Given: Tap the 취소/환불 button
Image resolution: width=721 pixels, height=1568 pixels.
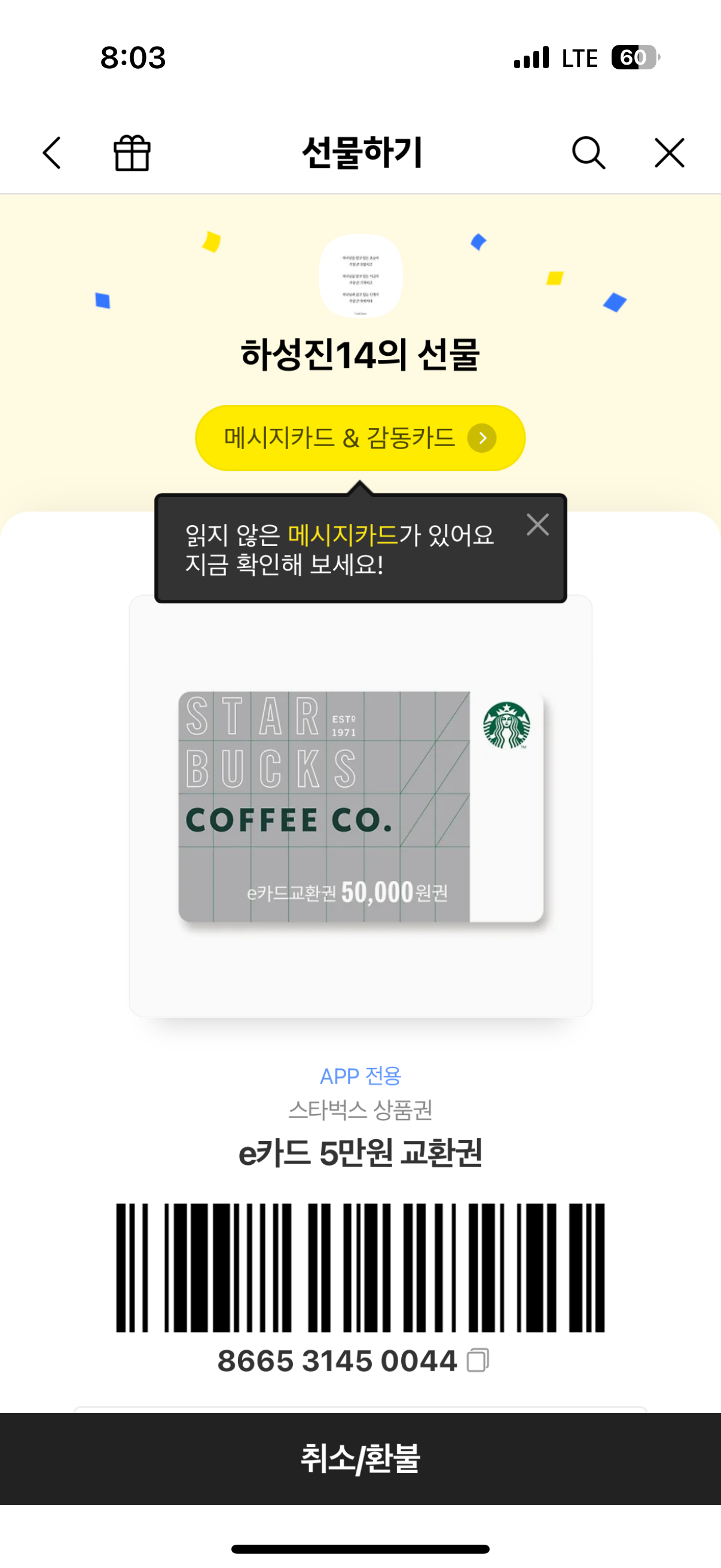Looking at the screenshot, I should point(360,1459).
